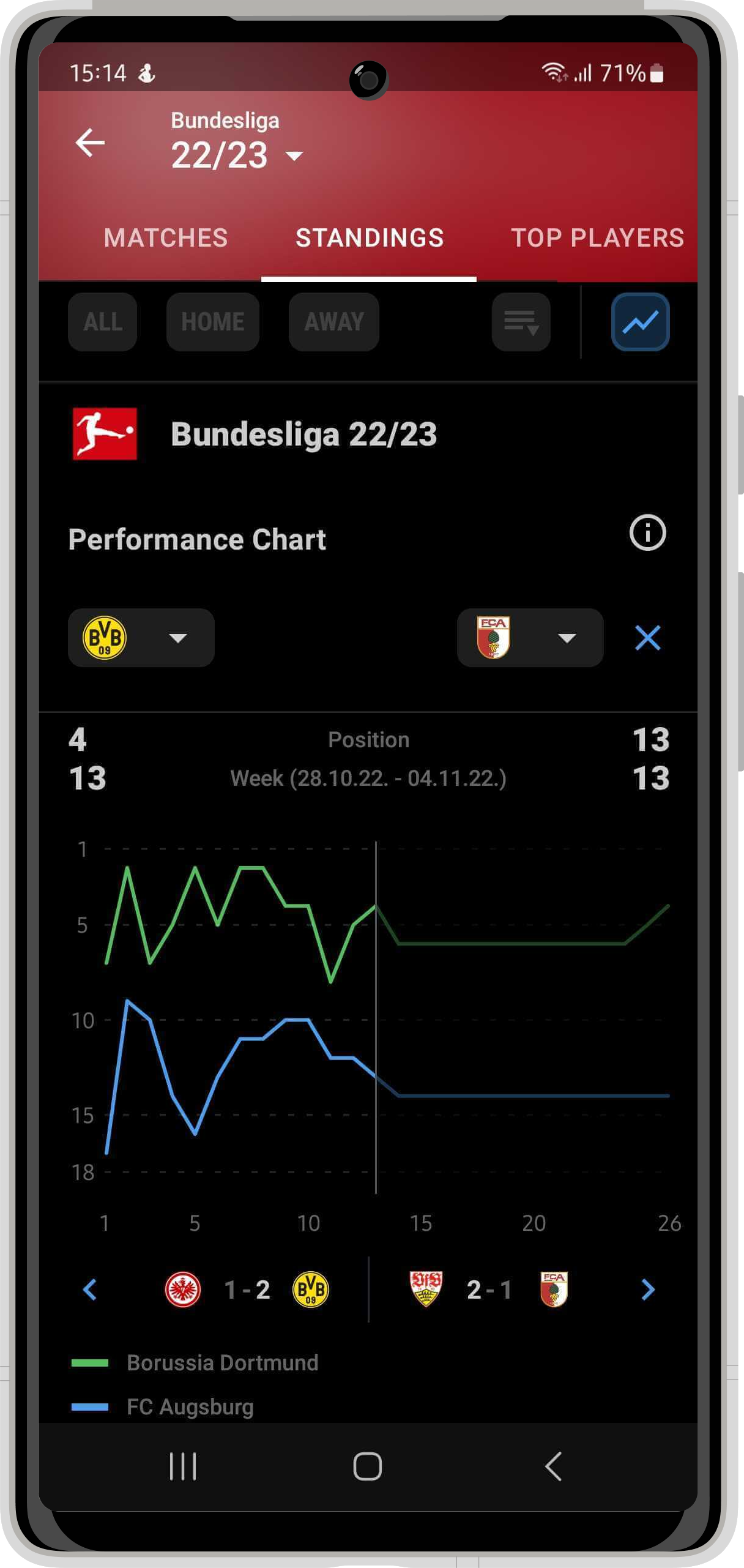
Task: Toggle the performance chart view icon
Action: [640, 322]
